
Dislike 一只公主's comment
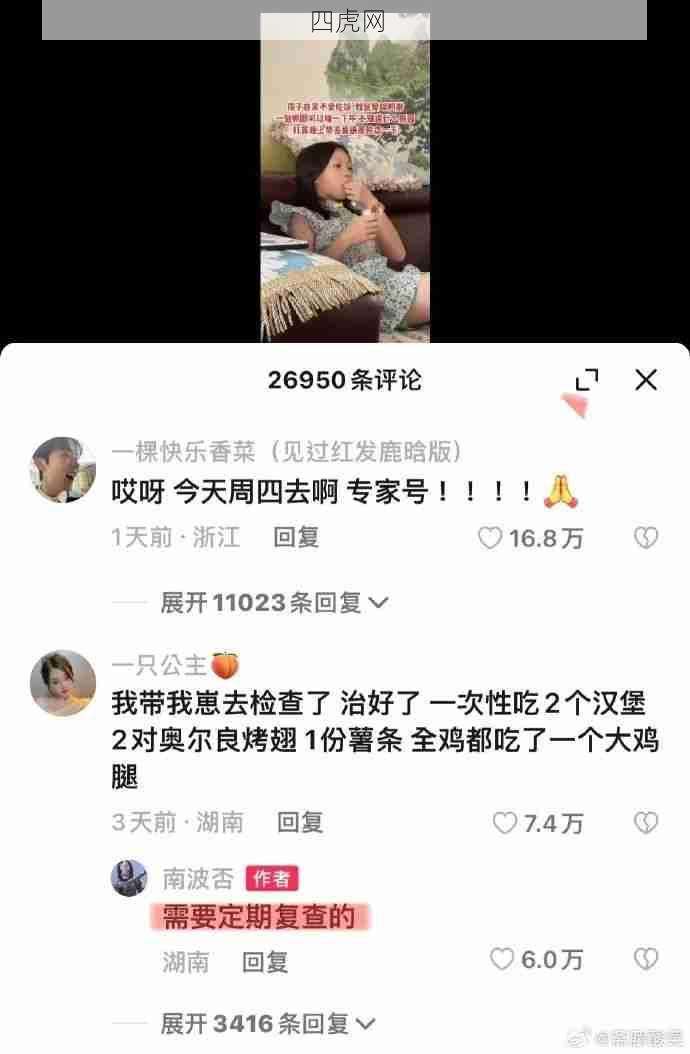tap(646, 824)
